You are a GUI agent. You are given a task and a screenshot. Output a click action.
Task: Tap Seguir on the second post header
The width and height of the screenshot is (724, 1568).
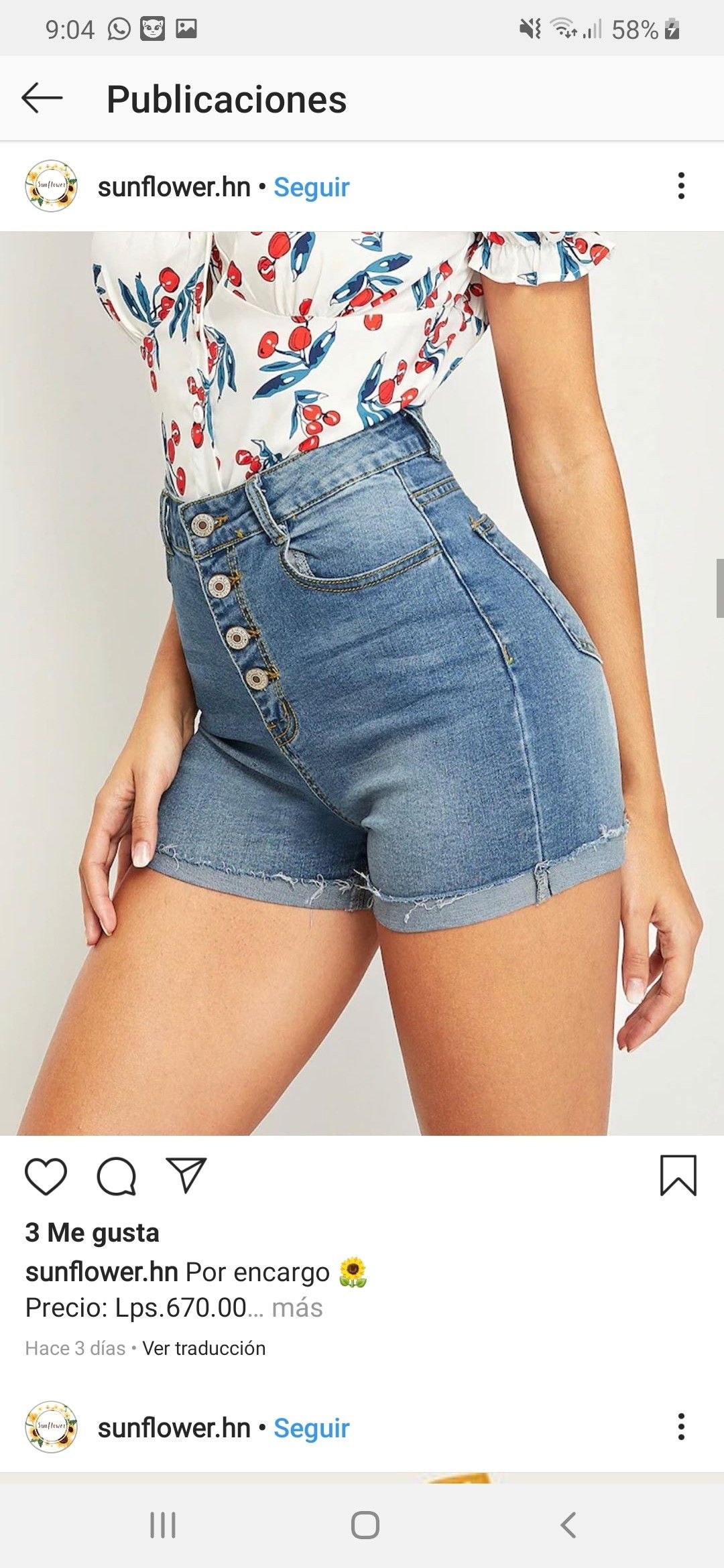click(312, 1428)
